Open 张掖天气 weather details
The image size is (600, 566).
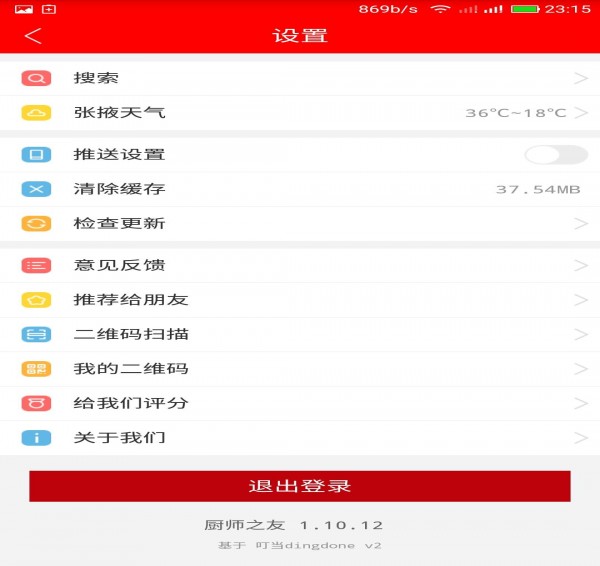pos(300,113)
